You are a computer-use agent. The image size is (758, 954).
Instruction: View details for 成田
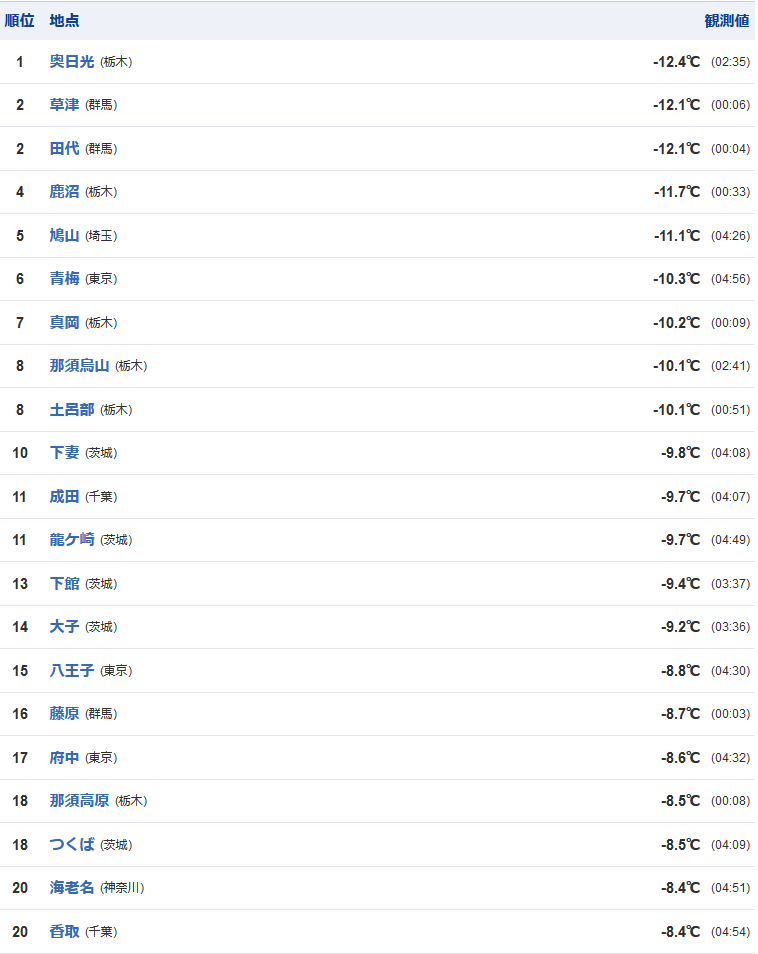64,497
